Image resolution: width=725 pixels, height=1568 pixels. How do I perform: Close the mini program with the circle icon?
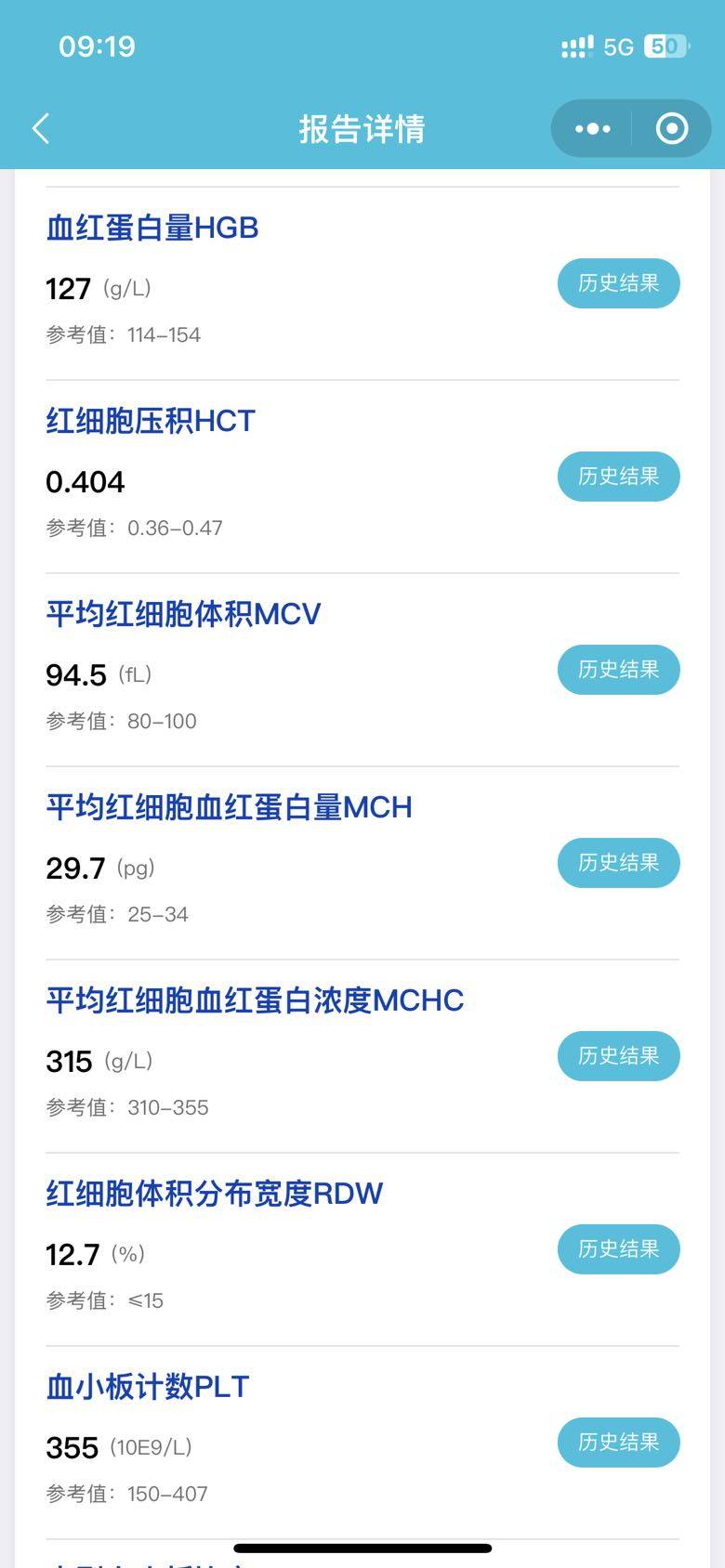(671, 128)
